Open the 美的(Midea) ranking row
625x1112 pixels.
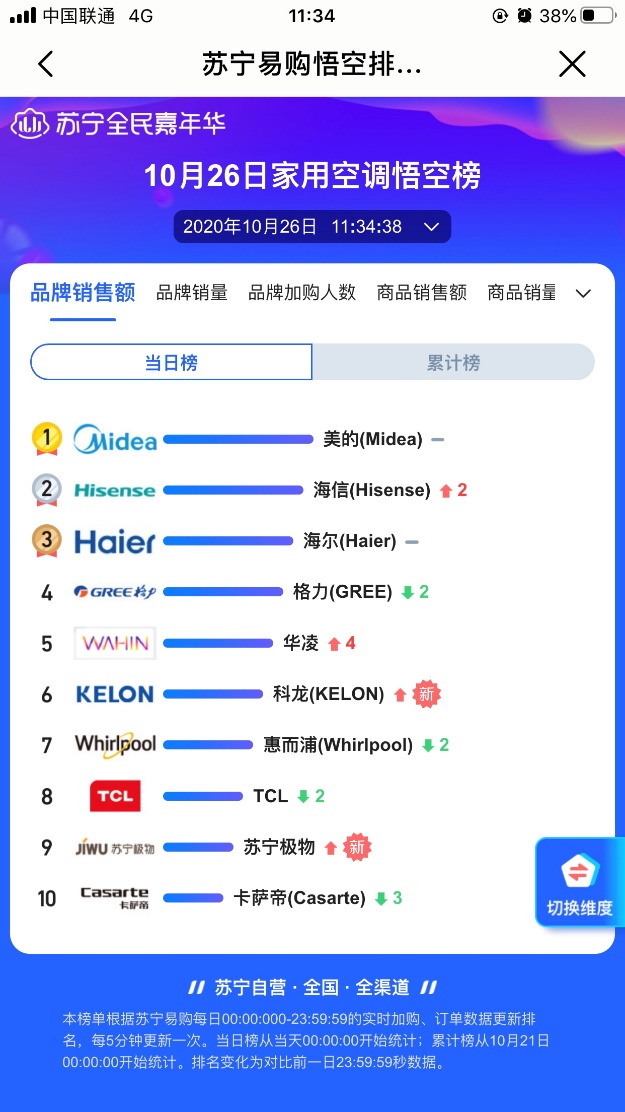[312, 440]
